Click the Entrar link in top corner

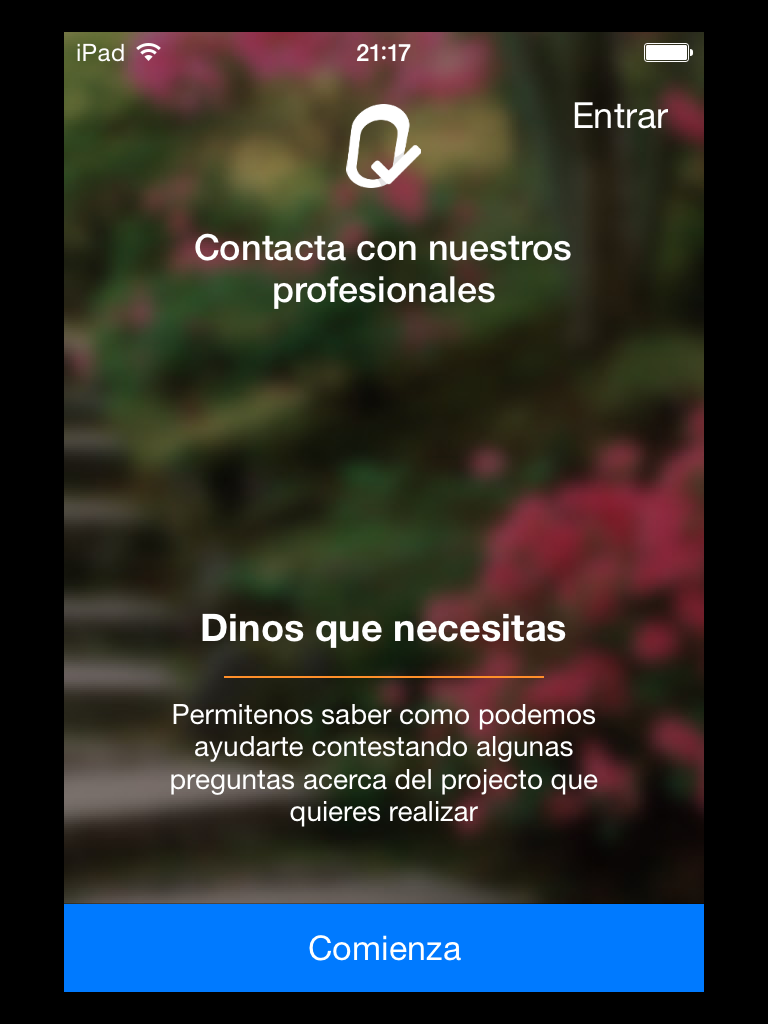(619, 116)
